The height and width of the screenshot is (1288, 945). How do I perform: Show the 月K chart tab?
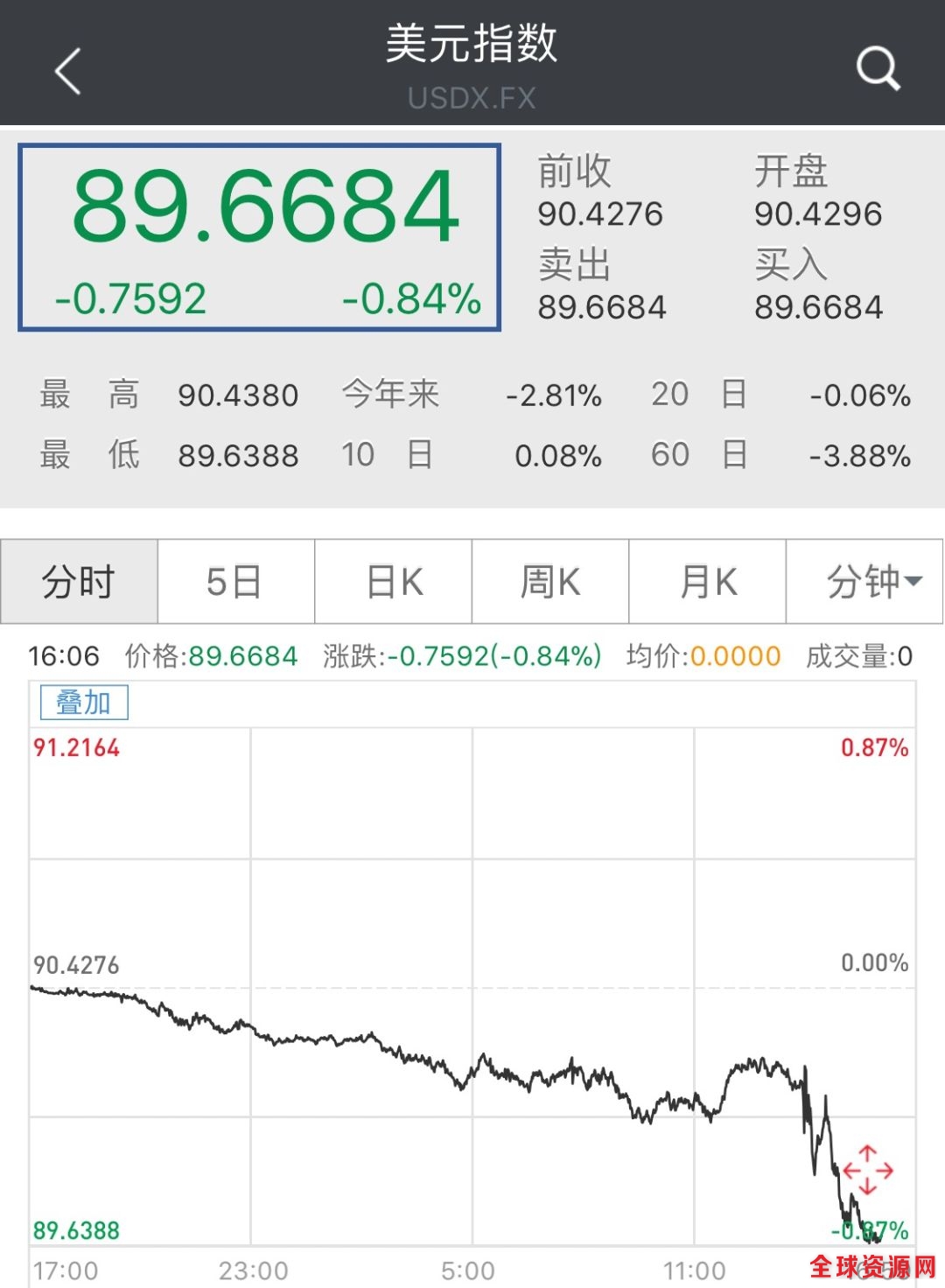click(708, 582)
